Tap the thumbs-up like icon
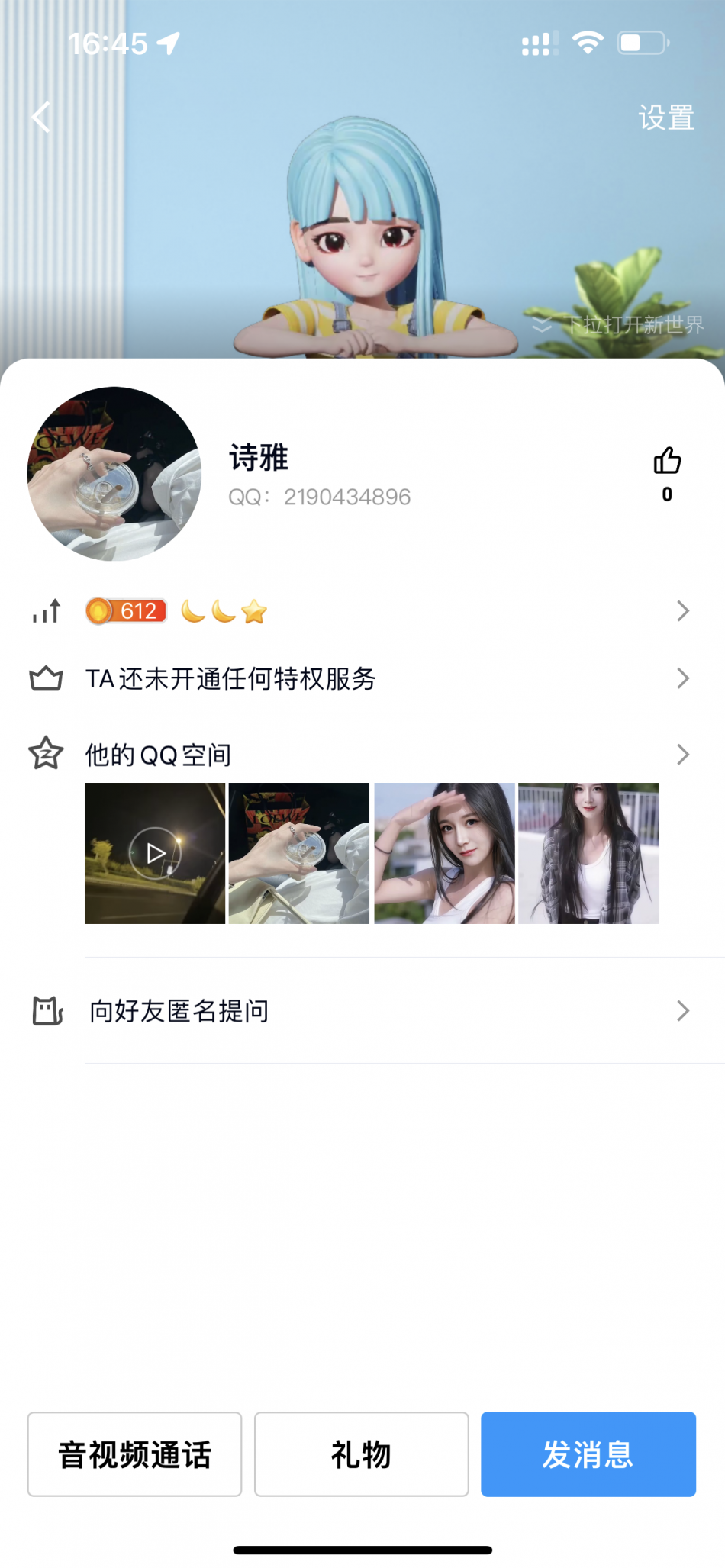 click(667, 462)
